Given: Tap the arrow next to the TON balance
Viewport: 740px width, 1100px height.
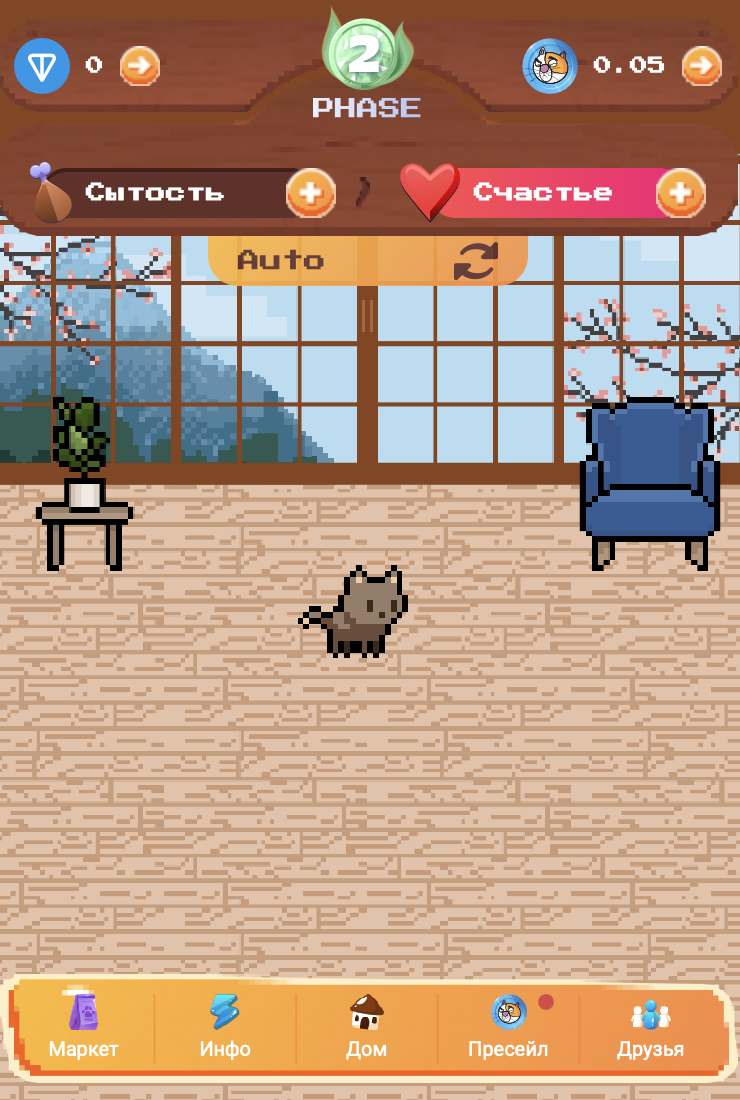Looking at the screenshot, I should 139,67.
